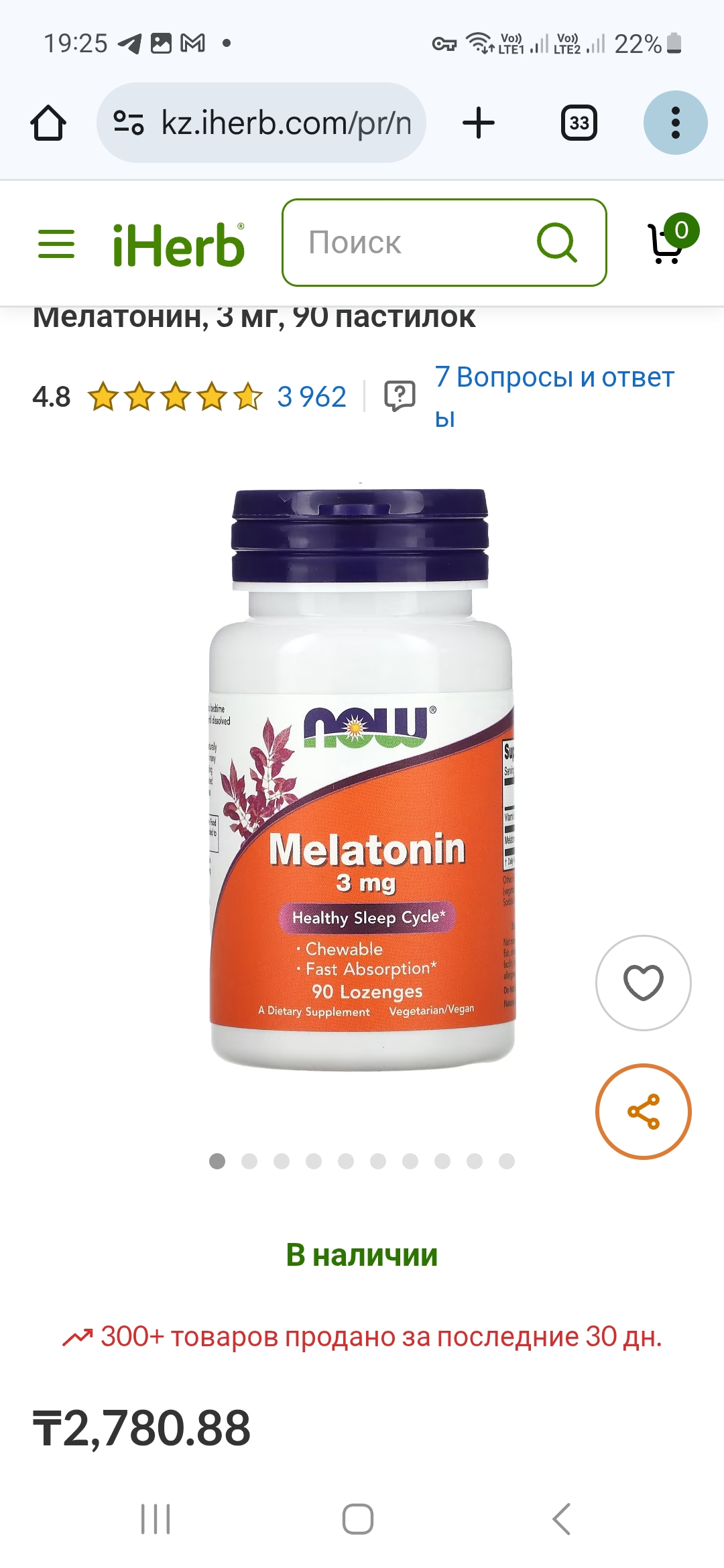This screenshot has height=1568, width=724.
Task: Open the browser home page
Action: click(48, 123)
